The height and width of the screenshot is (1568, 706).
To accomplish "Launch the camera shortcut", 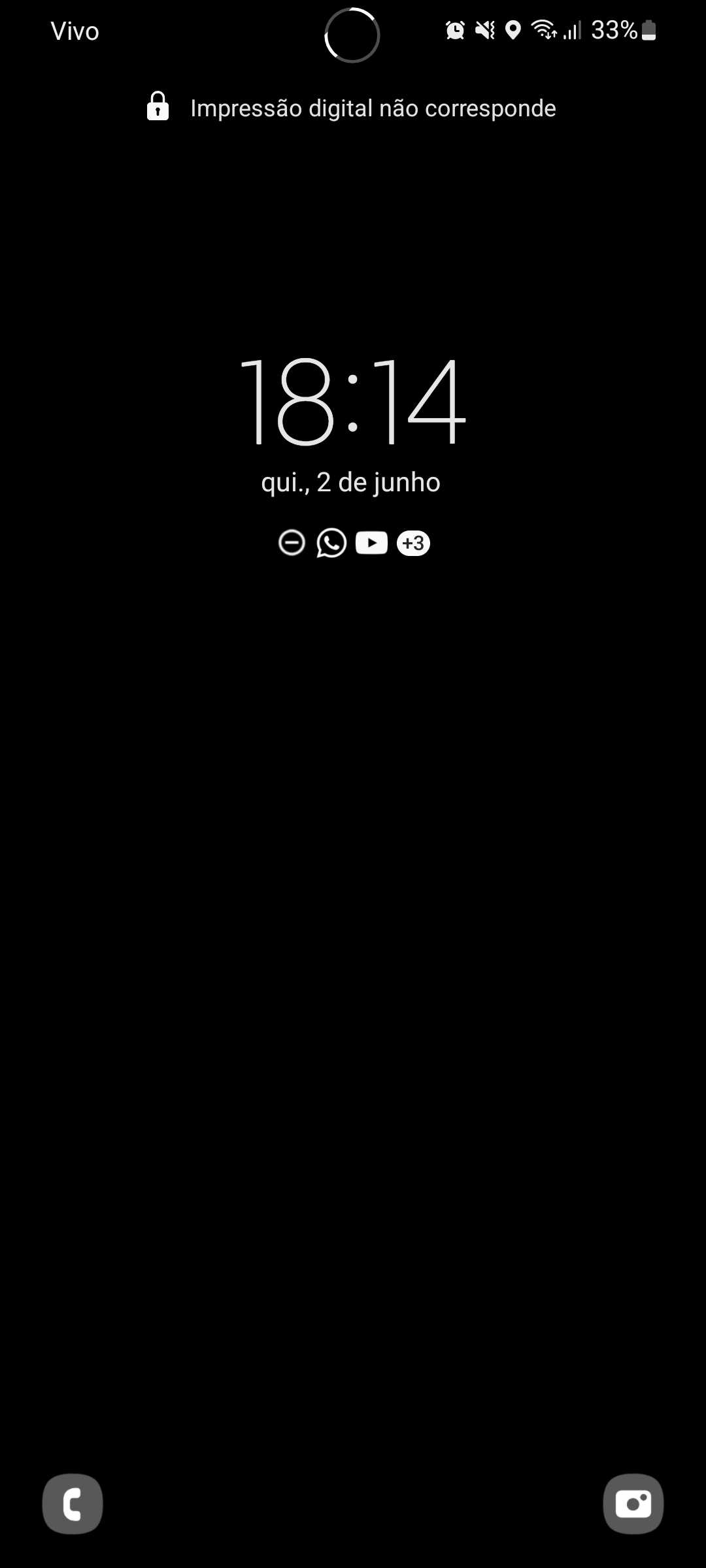I will (633, 1503).
